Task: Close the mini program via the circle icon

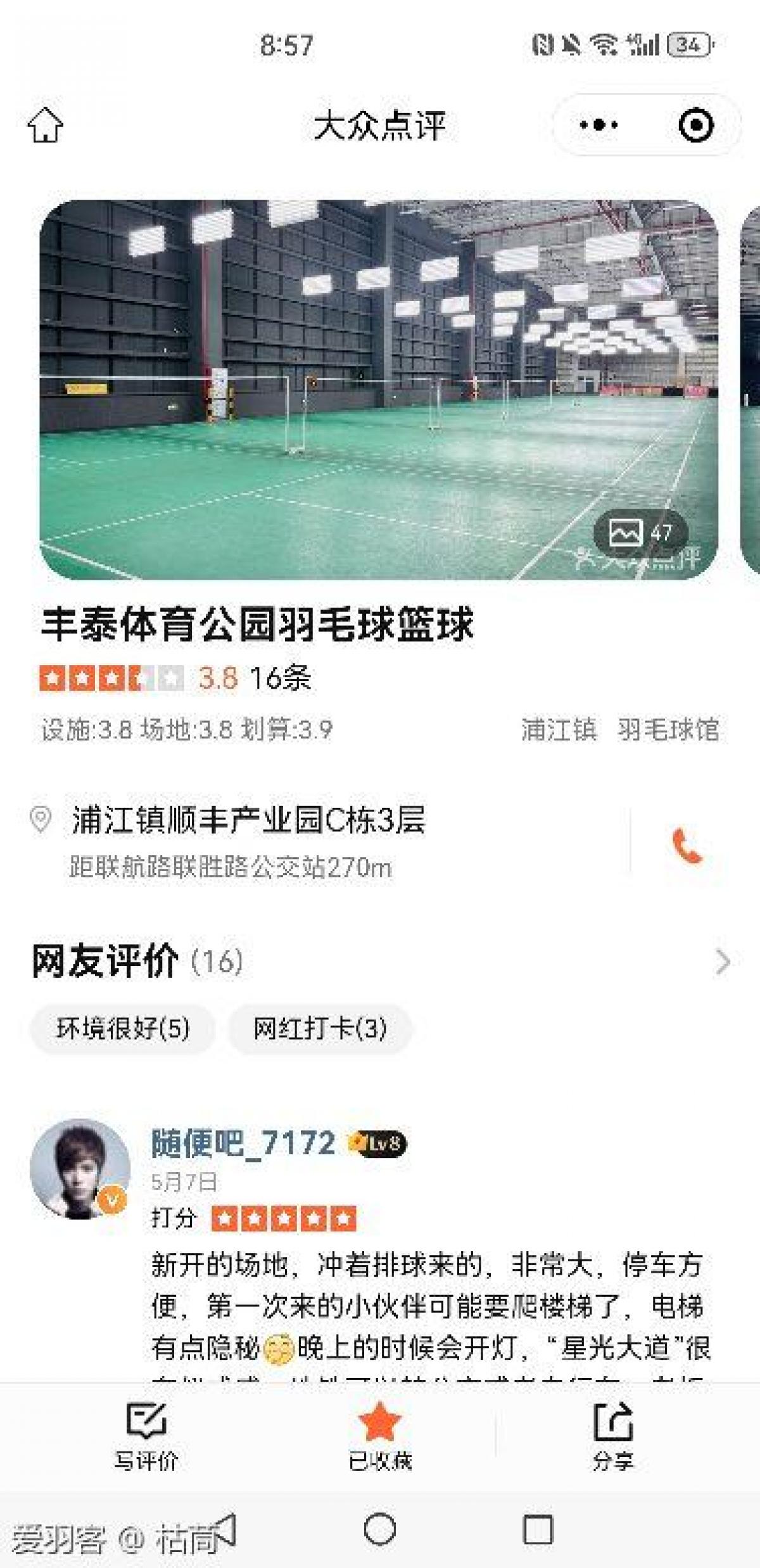Action: point(695,125)
